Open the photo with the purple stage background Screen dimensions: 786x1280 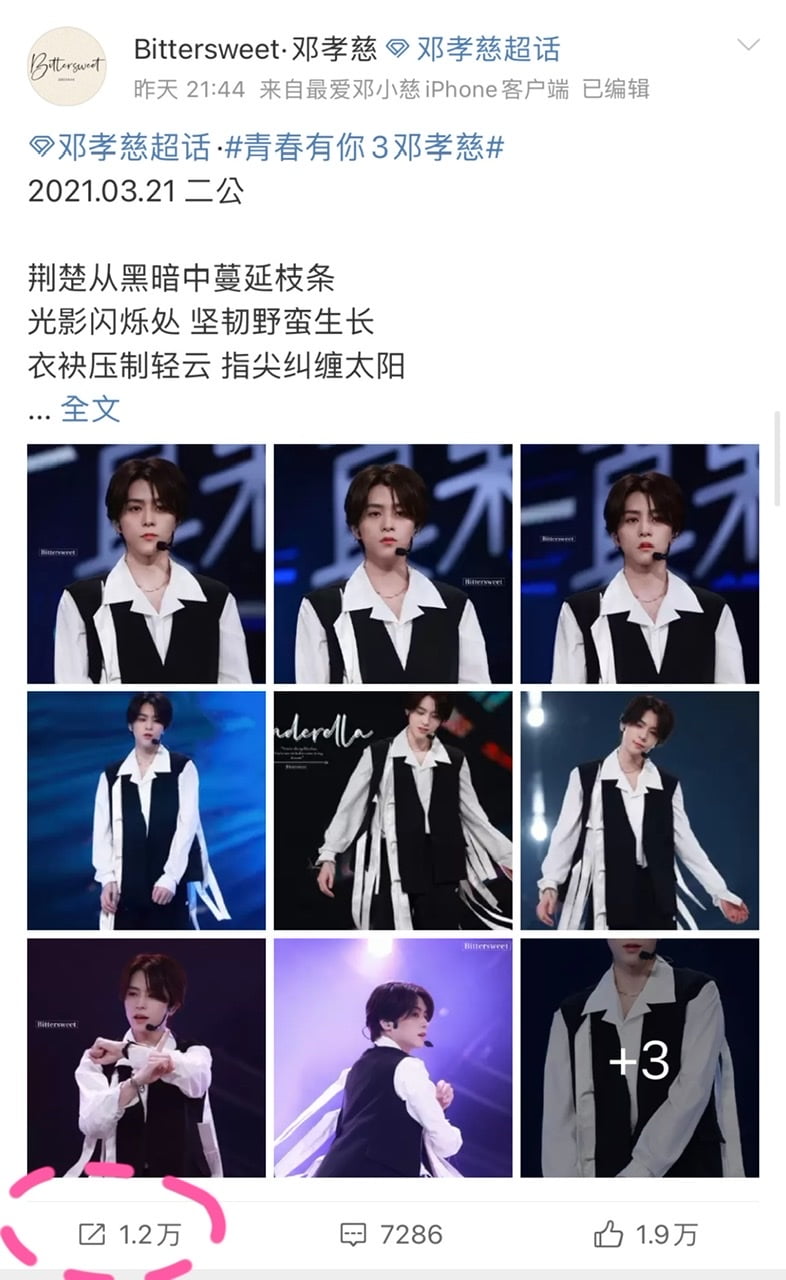click(393, 1058)
